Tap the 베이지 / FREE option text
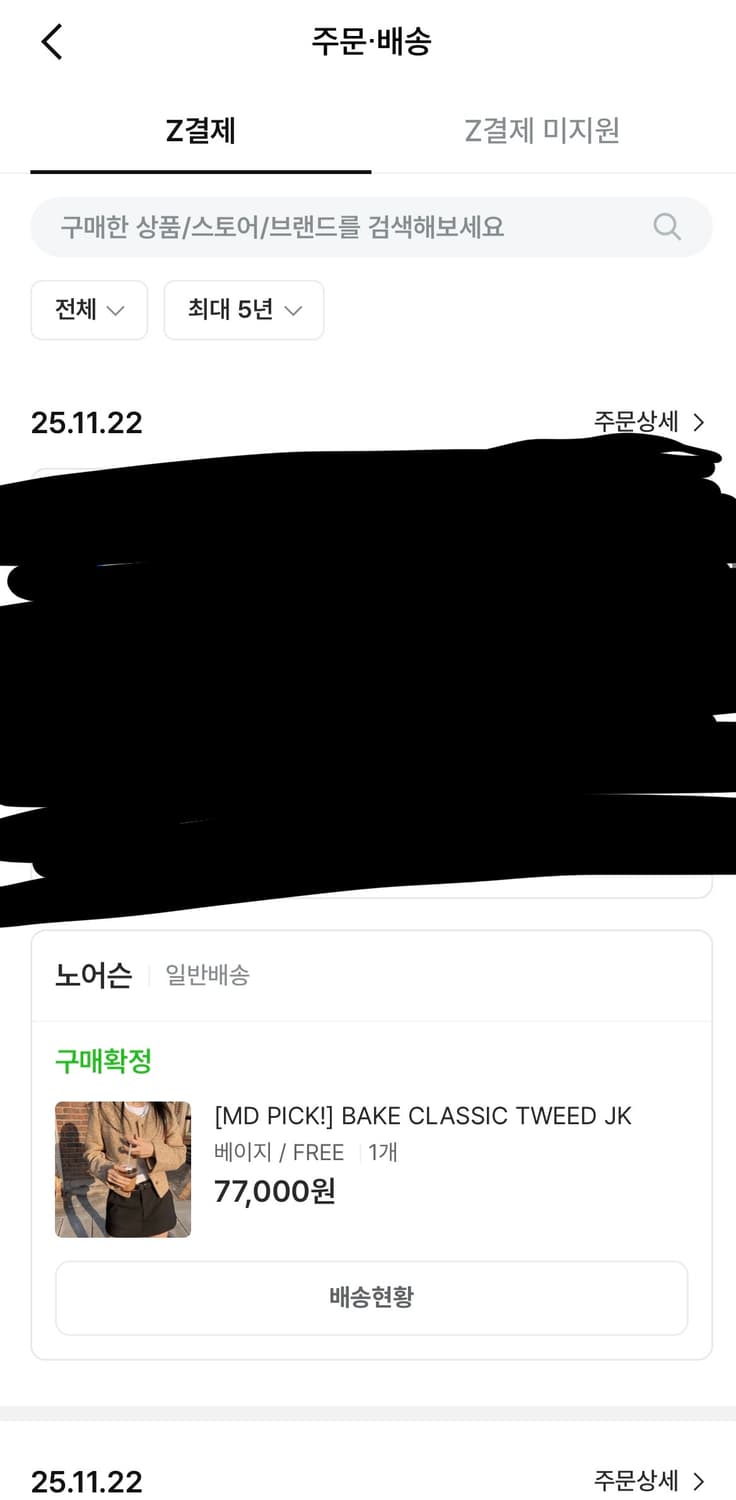The width and height of the screenshot is (736, 1500). [x=278, y=1152]
